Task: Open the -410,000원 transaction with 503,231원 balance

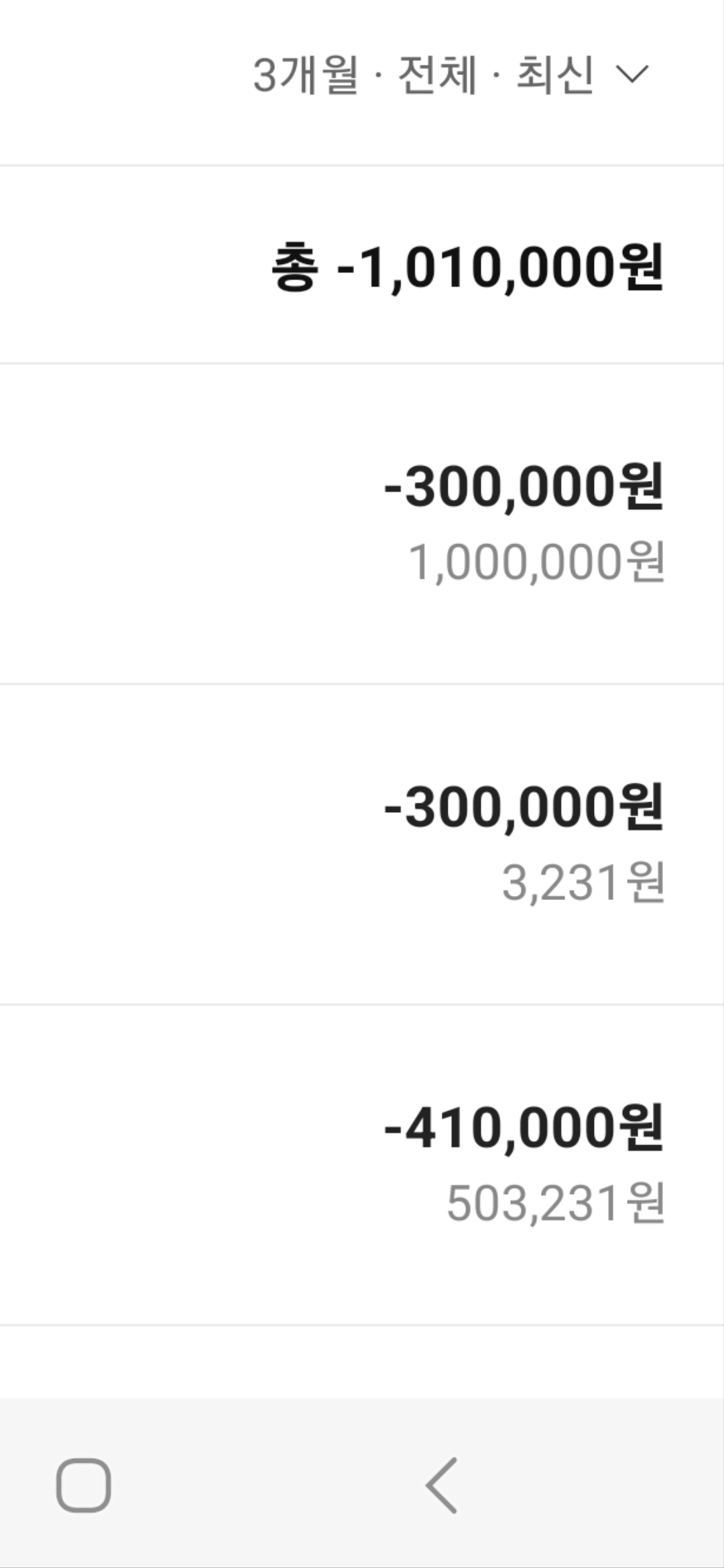Action: (x=362, y=1165)
